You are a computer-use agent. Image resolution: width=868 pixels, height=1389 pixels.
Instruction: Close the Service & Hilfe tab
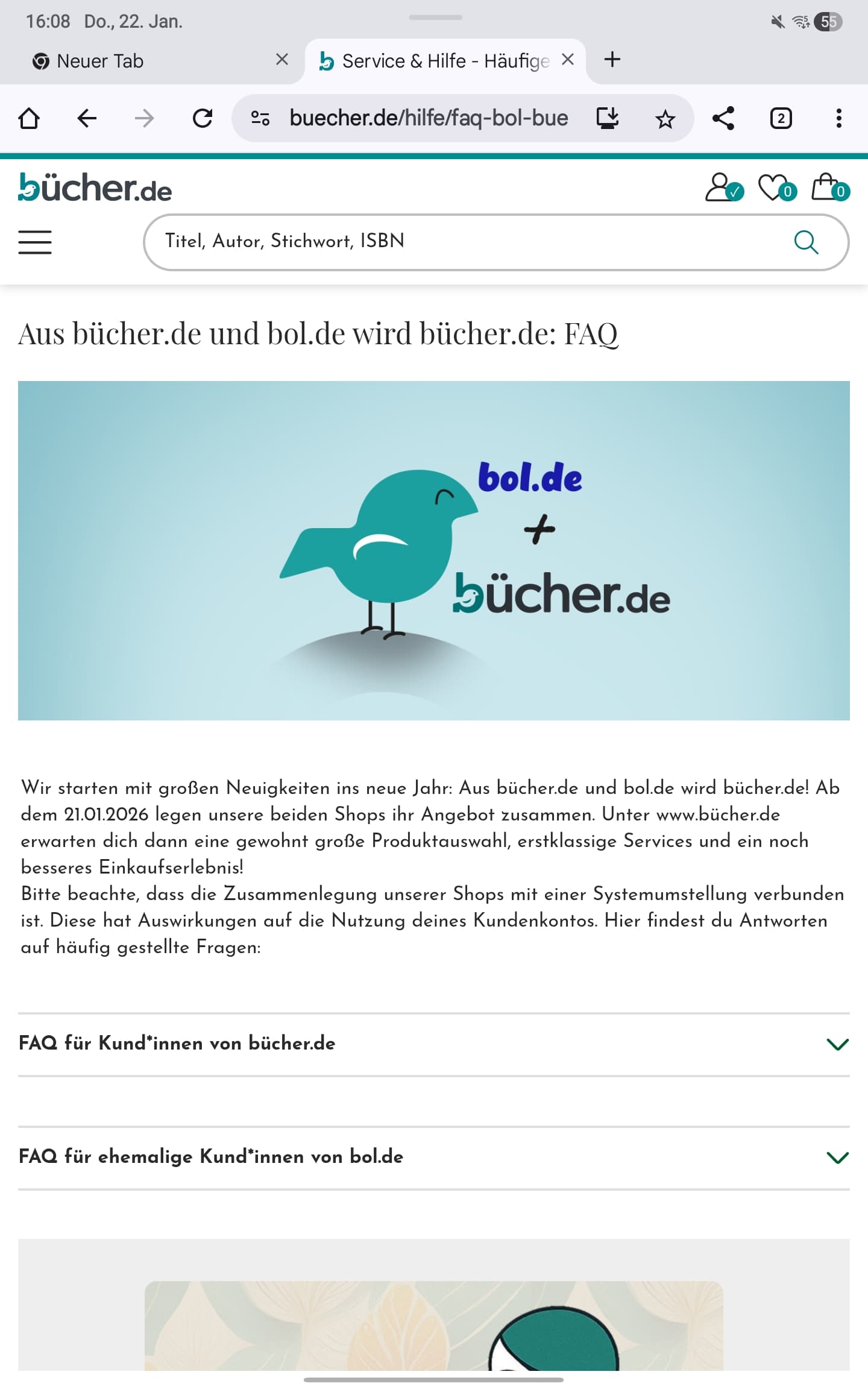[x=567, y=60]
